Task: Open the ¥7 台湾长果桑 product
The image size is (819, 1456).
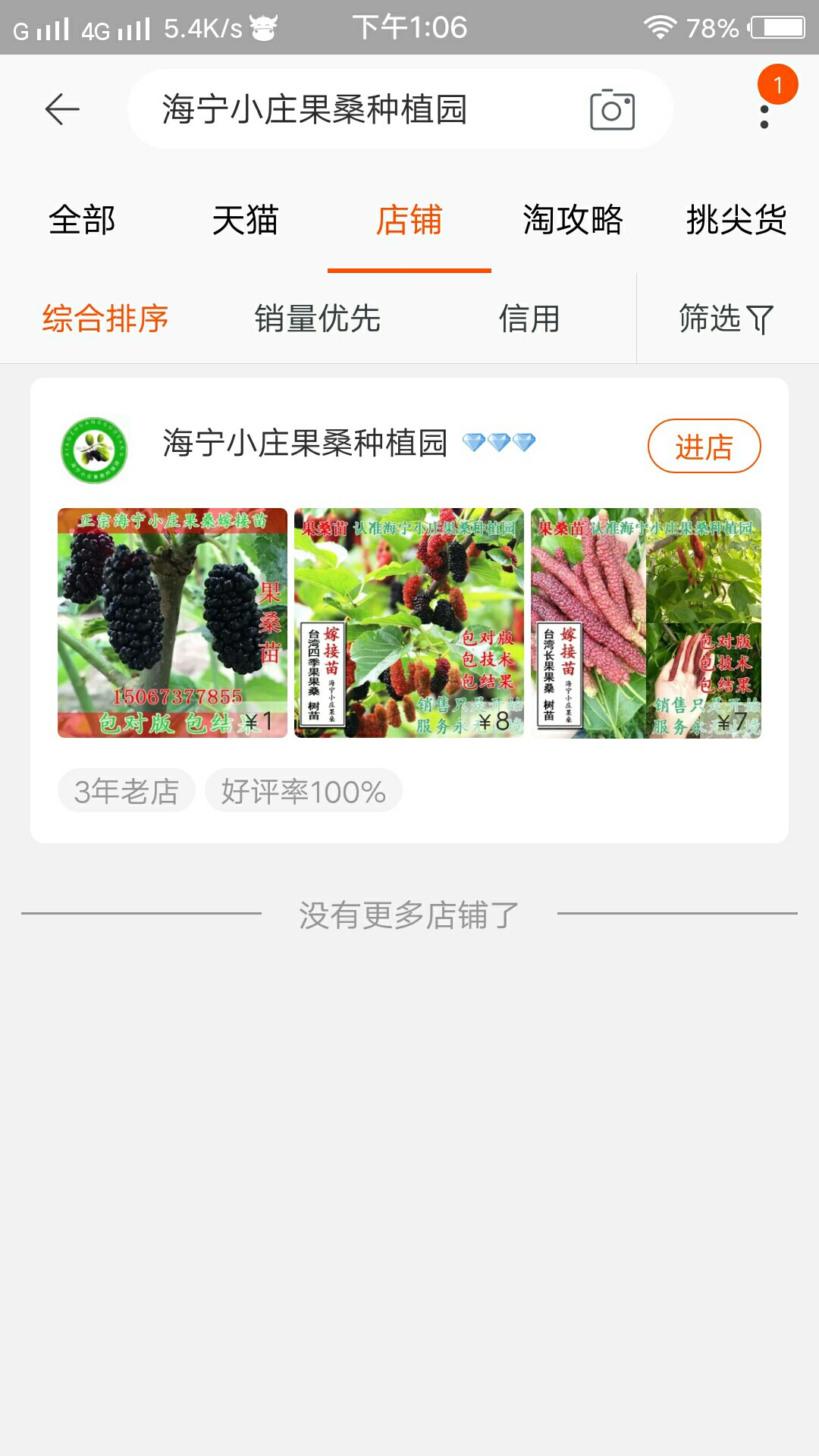Action: click(646, 623)
